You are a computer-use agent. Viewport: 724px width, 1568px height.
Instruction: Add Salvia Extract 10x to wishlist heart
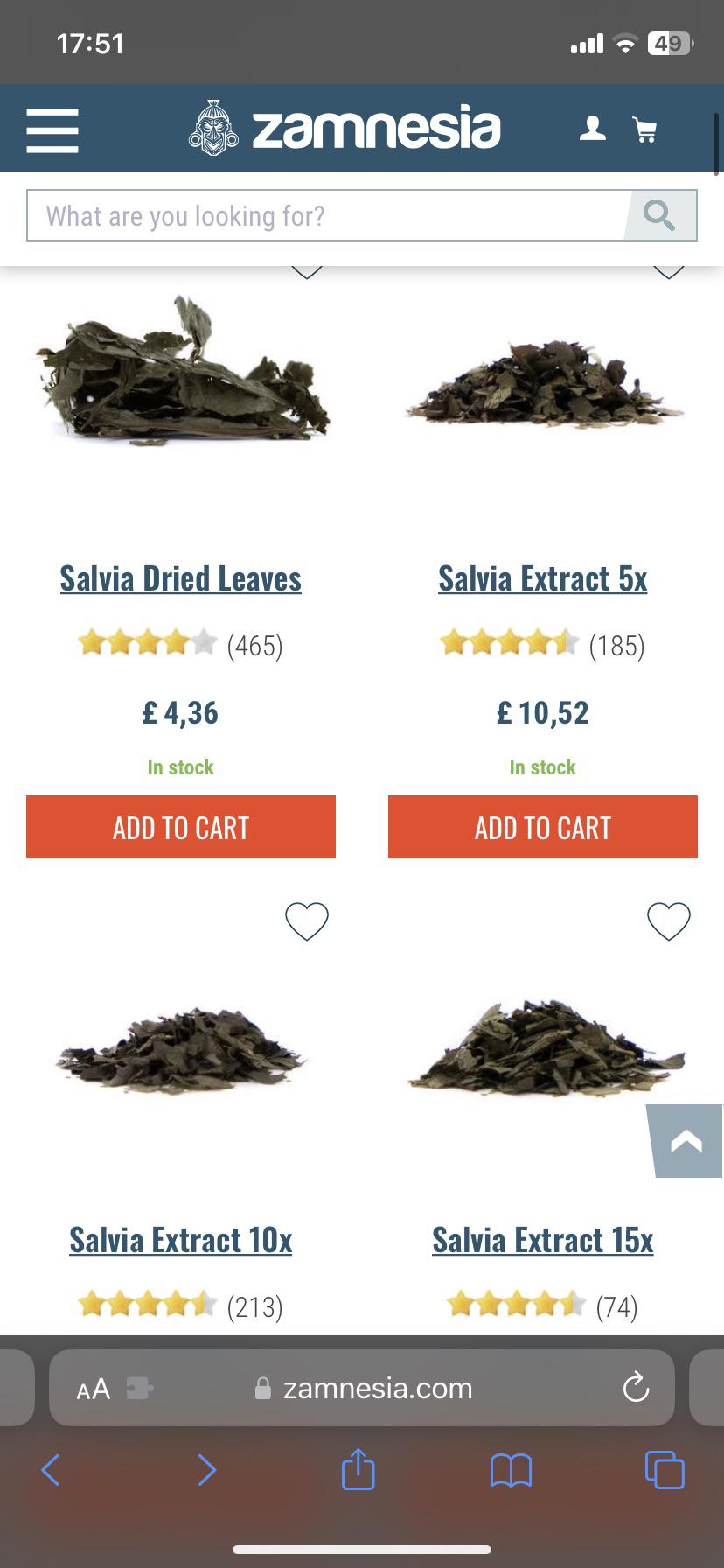[x=306, y=921]
